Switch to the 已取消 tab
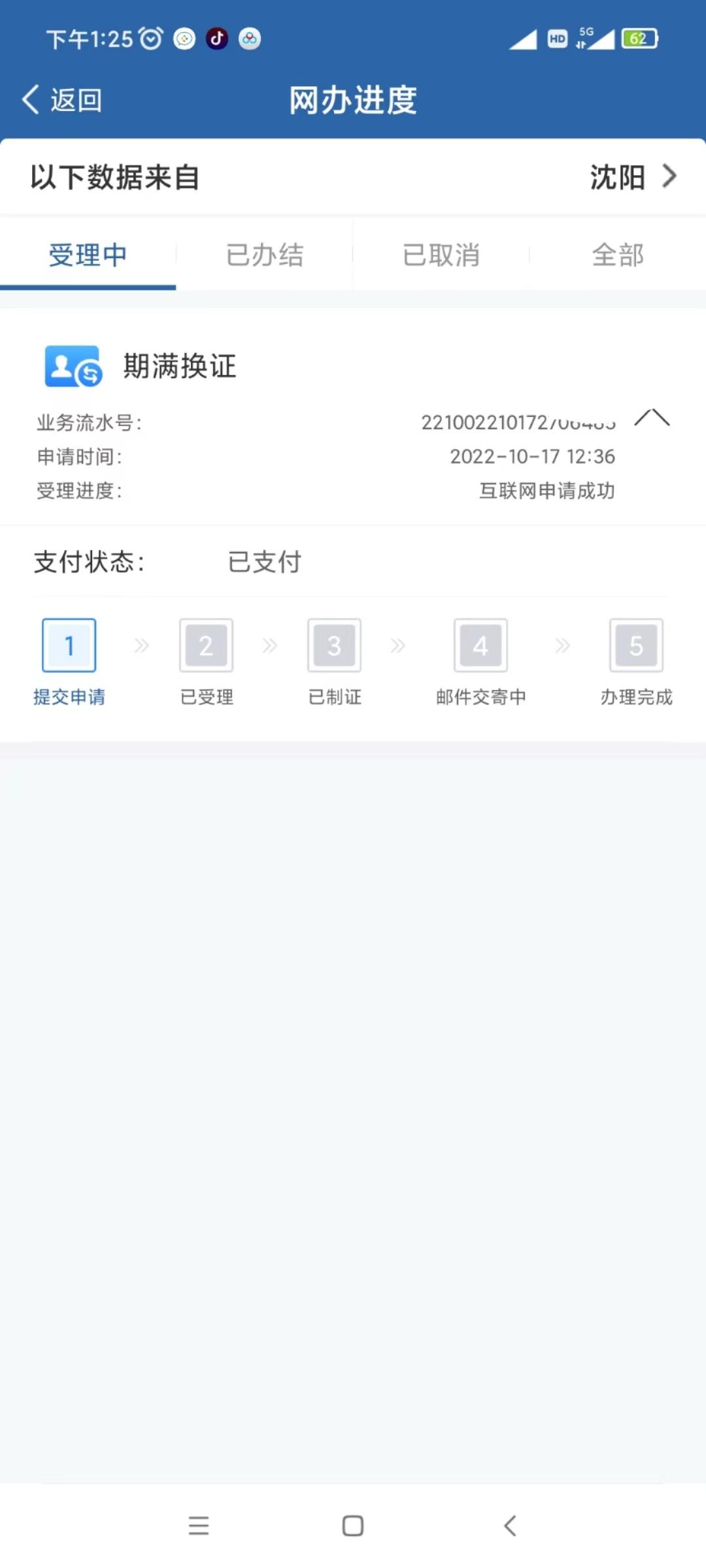Image resolution: width=706 pixels, height=1568 pixels. coord(440,255)
